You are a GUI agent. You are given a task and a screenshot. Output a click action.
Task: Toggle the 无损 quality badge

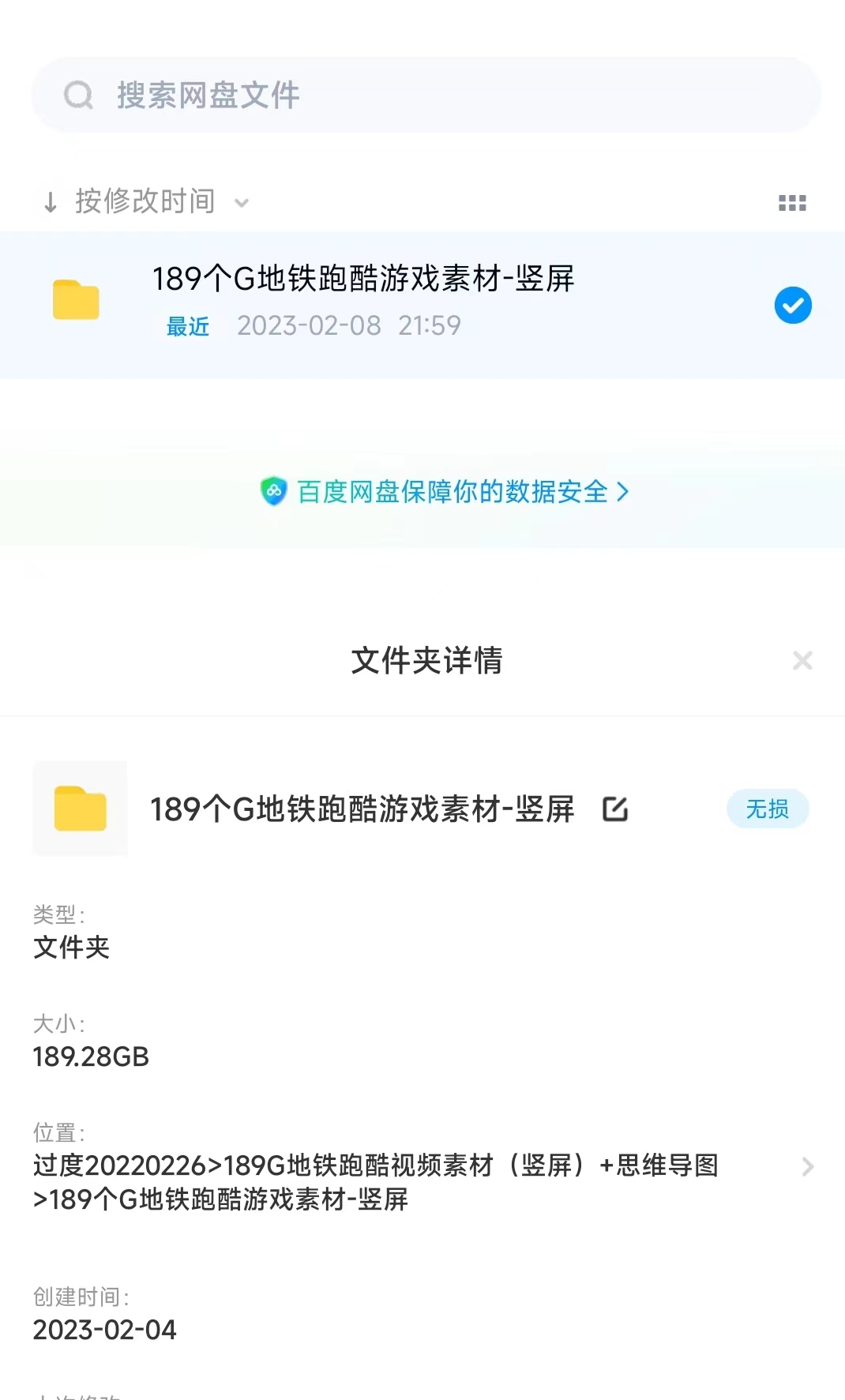767,809
